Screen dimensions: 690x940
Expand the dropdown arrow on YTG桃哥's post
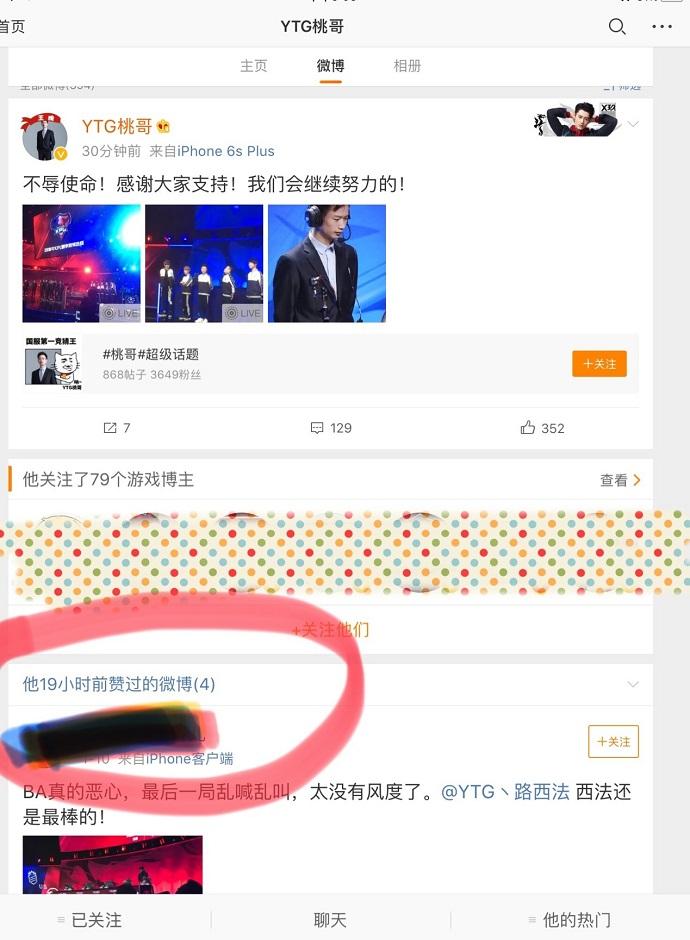tap(632, 125)
